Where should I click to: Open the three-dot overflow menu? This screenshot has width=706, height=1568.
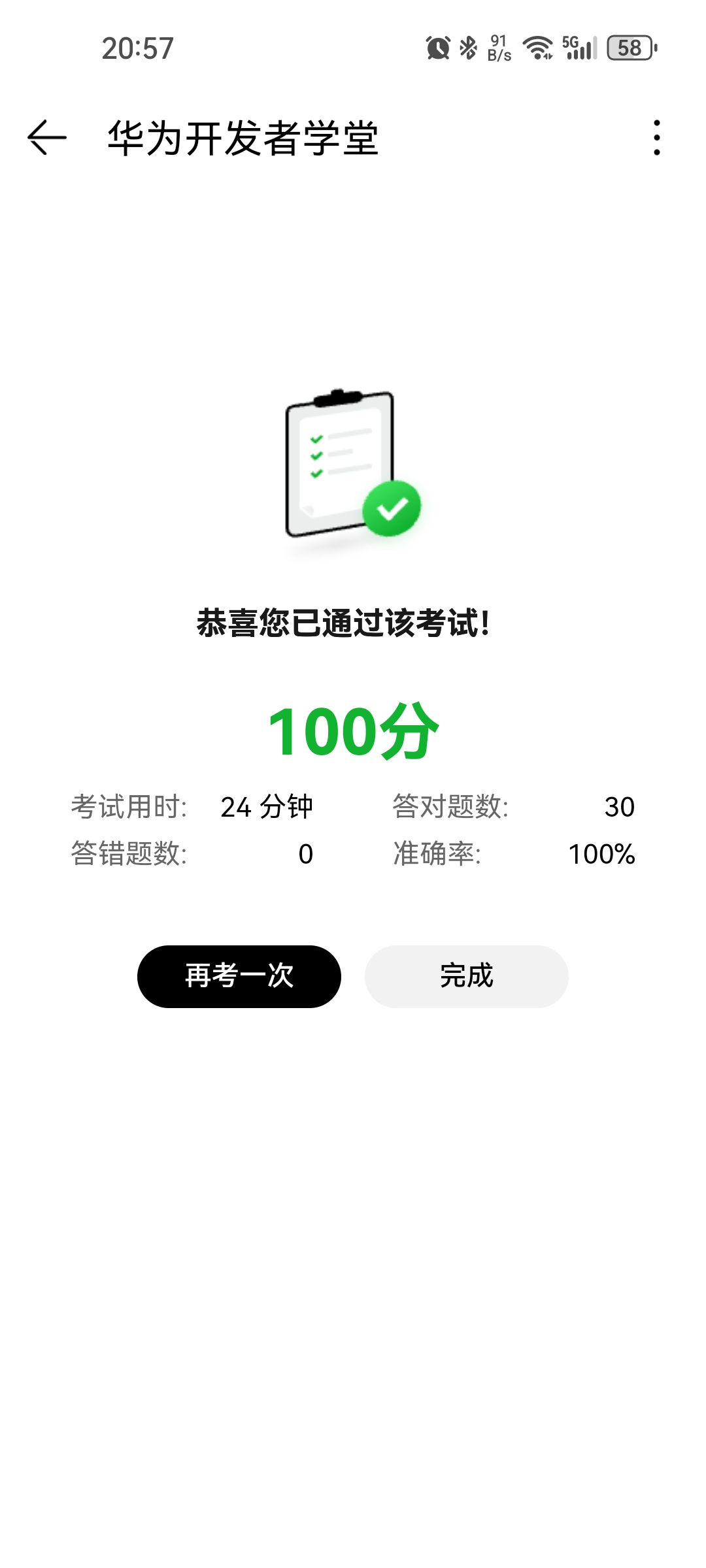[656, 138]
